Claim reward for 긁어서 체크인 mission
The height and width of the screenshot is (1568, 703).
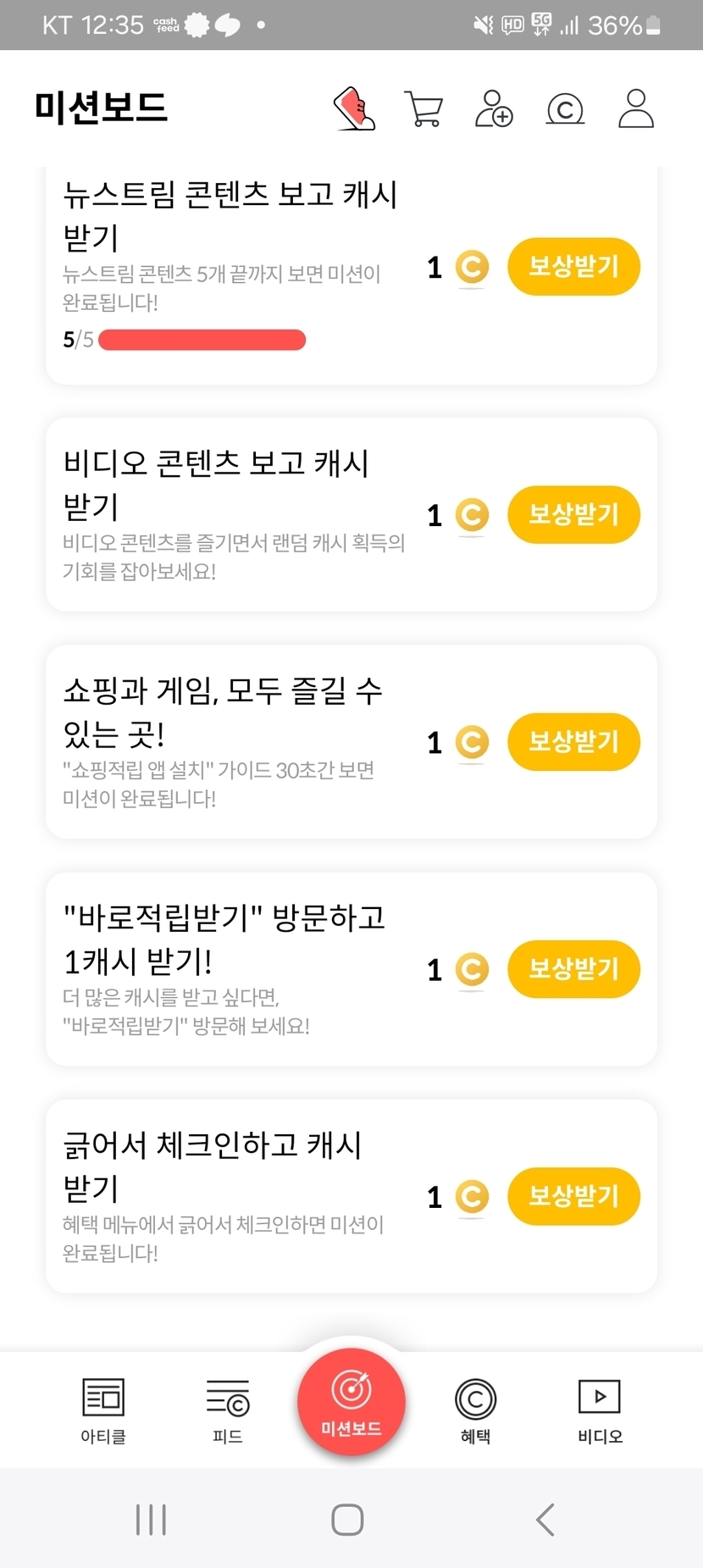(x=573, y=1196)
